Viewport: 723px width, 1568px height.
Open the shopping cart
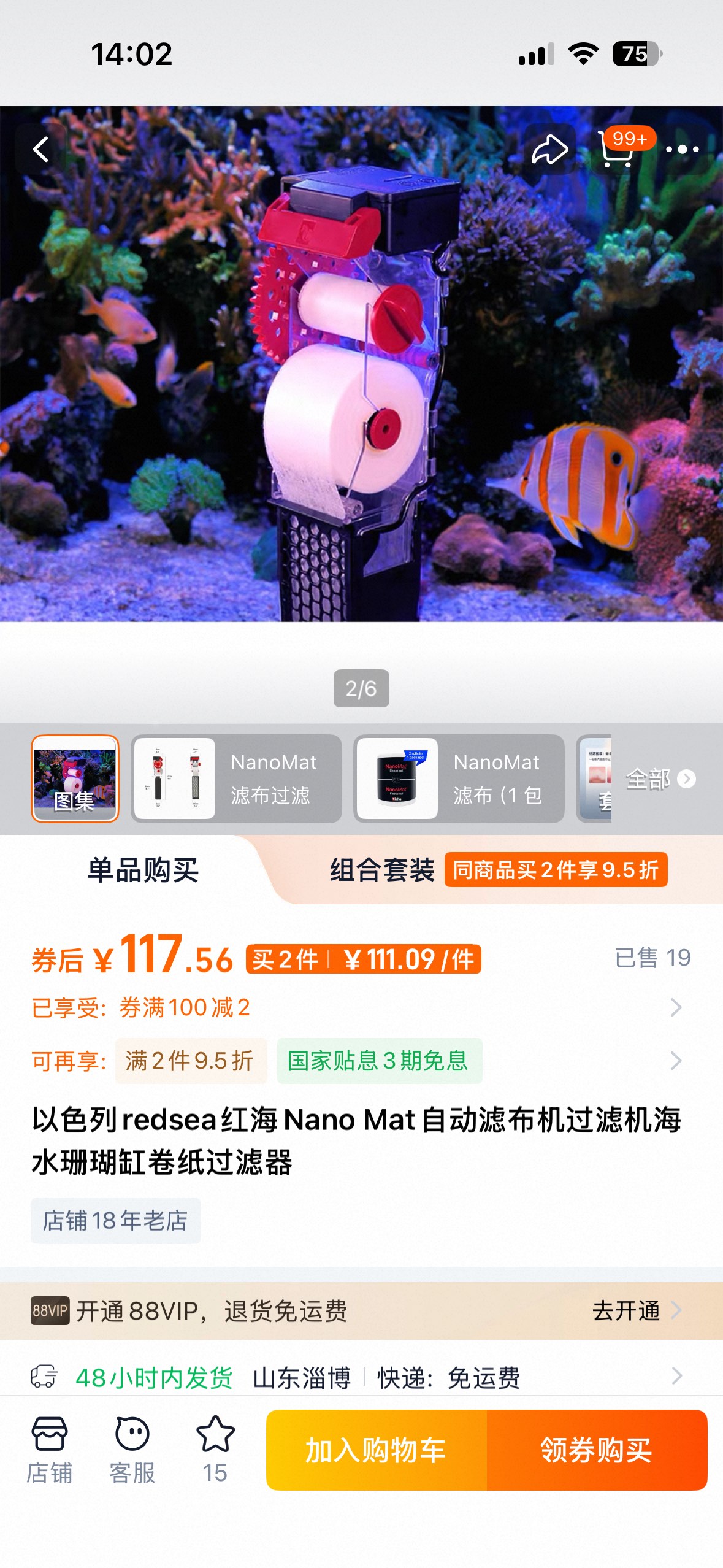click(x=617, y=149)
